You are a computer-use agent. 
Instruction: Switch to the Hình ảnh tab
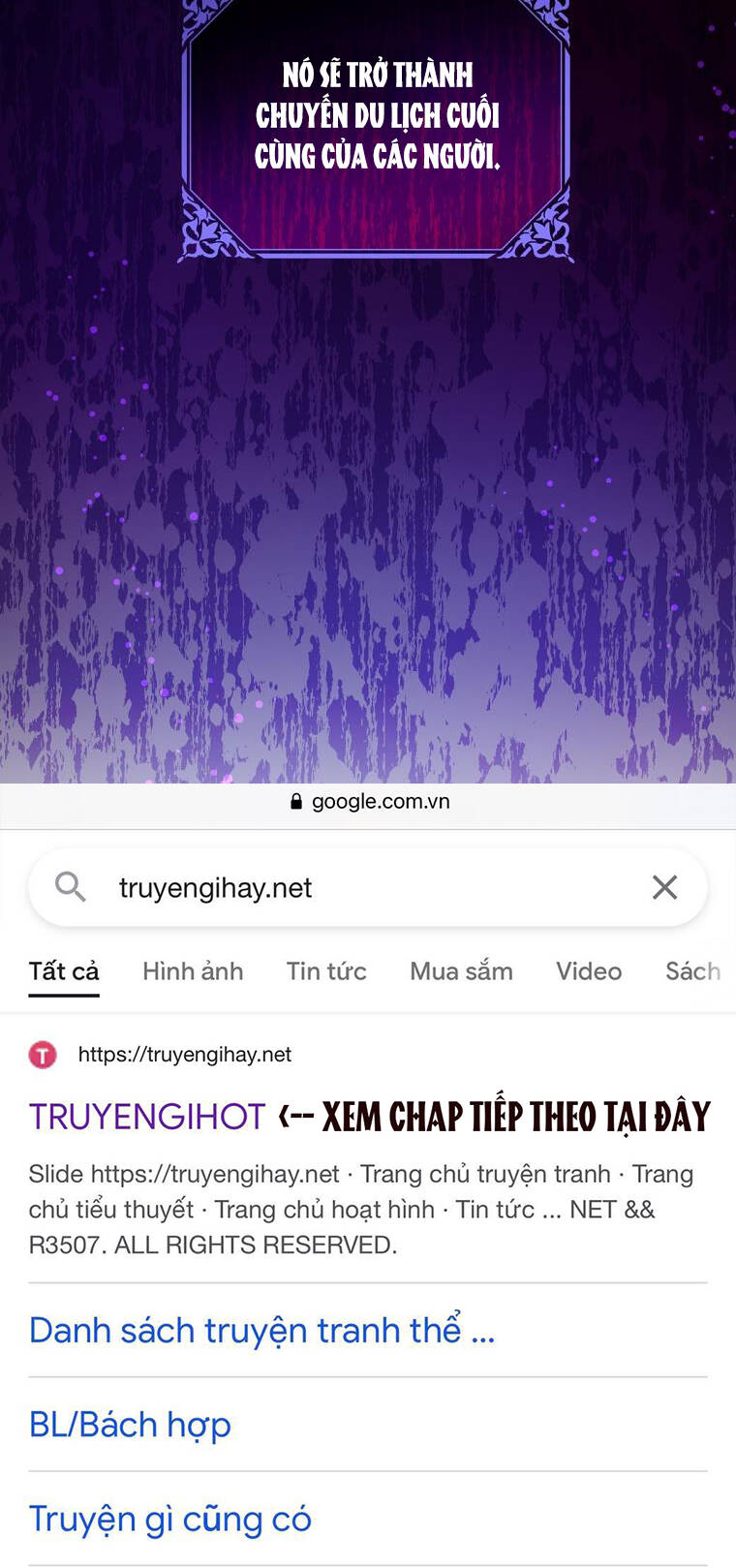pos(193,971)
